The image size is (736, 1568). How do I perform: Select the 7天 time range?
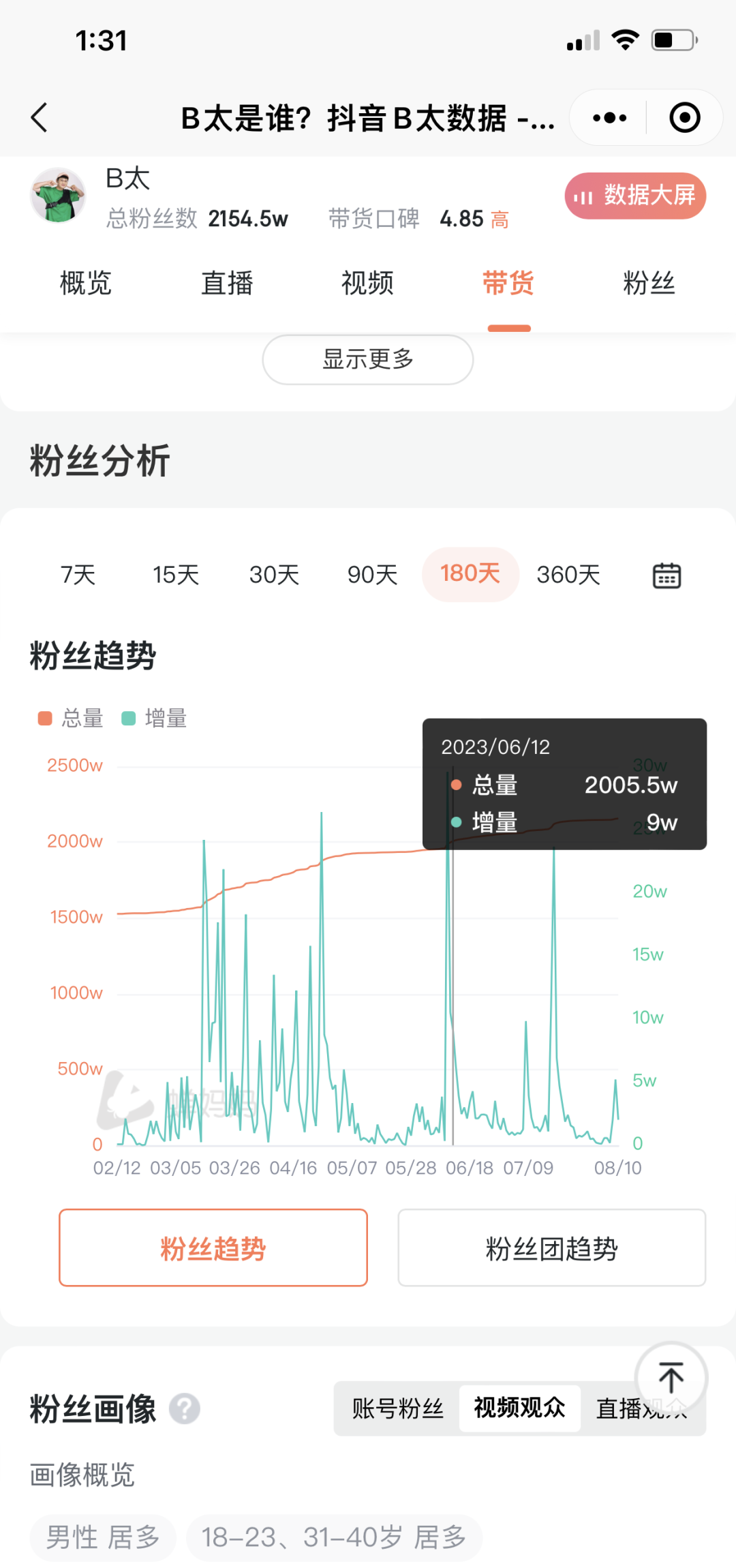click(78, 575)
